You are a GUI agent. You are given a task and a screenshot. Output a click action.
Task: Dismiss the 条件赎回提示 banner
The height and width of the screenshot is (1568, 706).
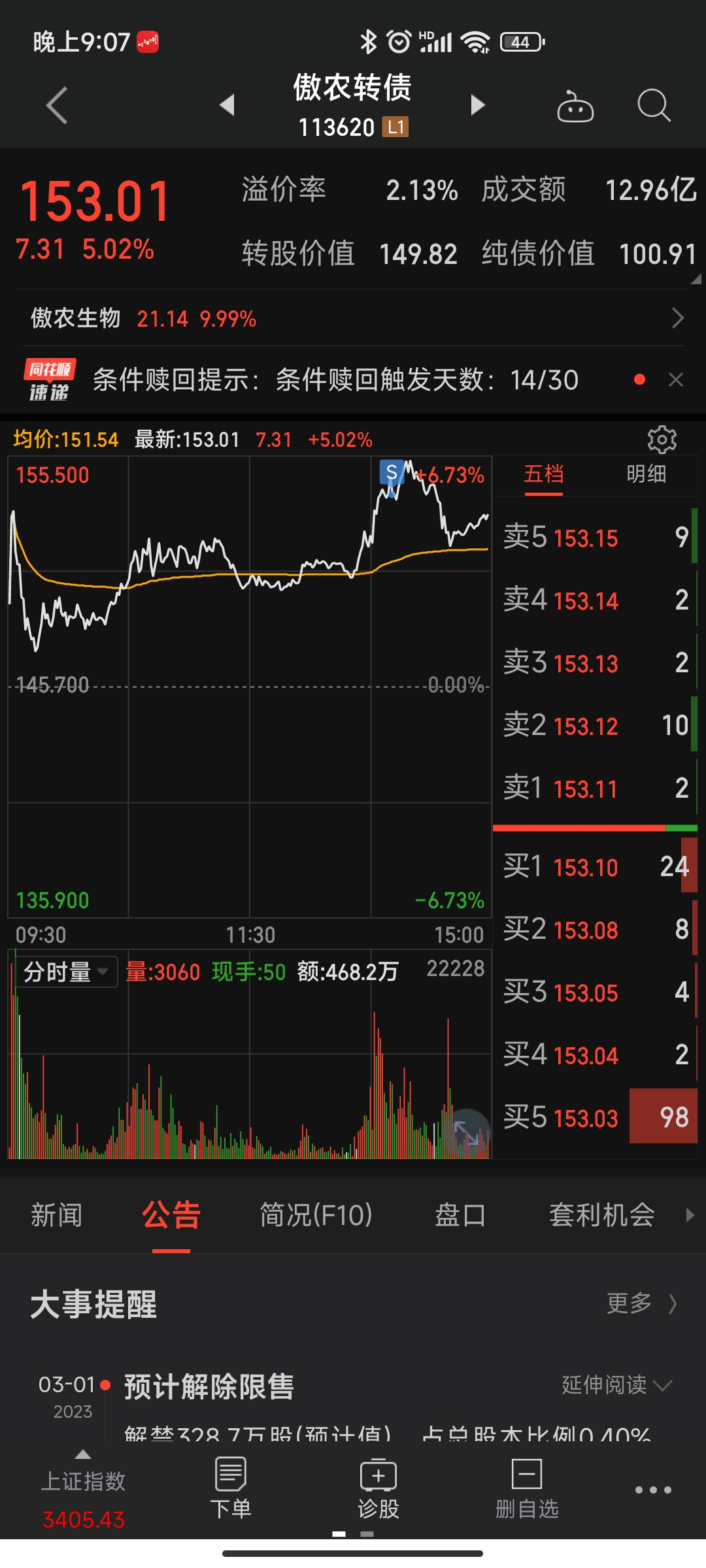click(x=676, y=380)
